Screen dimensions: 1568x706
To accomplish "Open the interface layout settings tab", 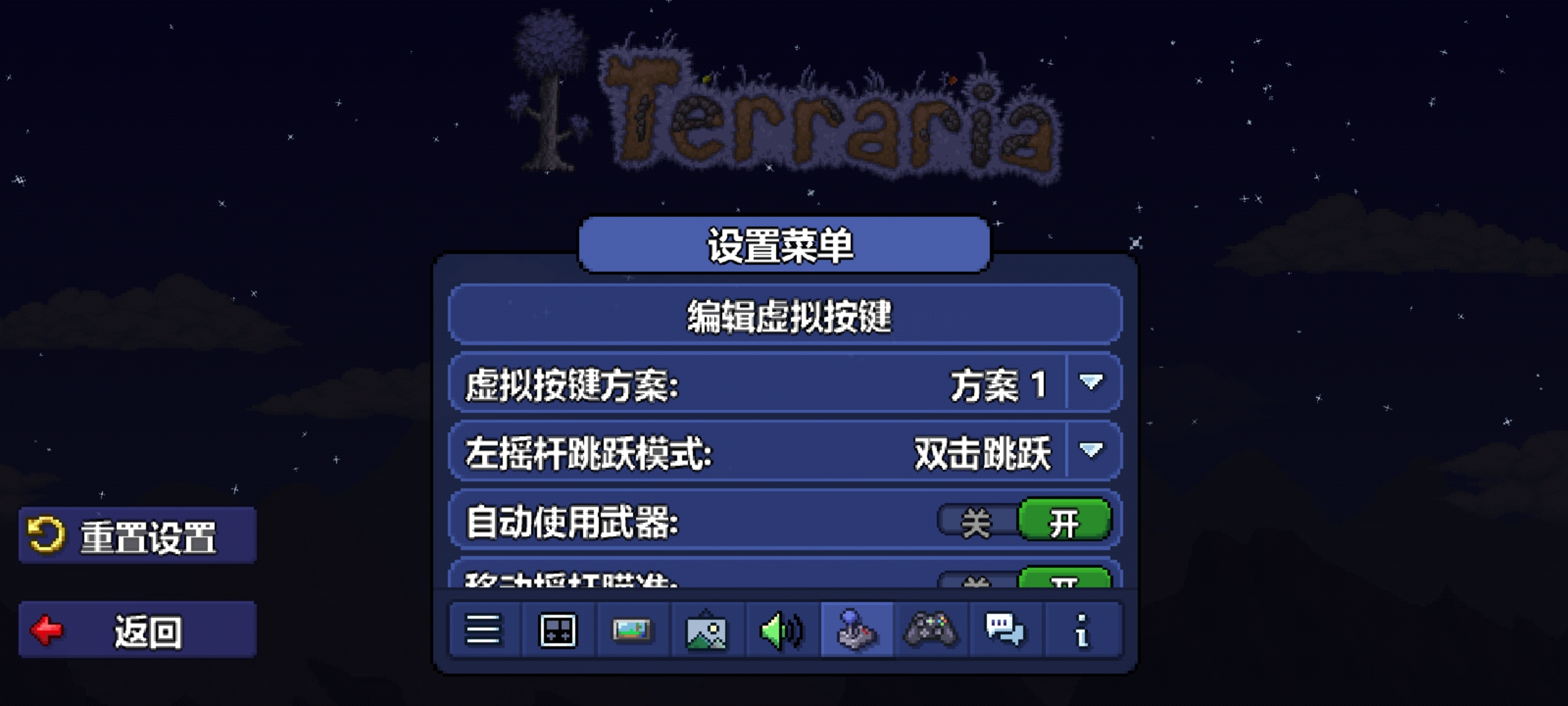I will [557, 630].
